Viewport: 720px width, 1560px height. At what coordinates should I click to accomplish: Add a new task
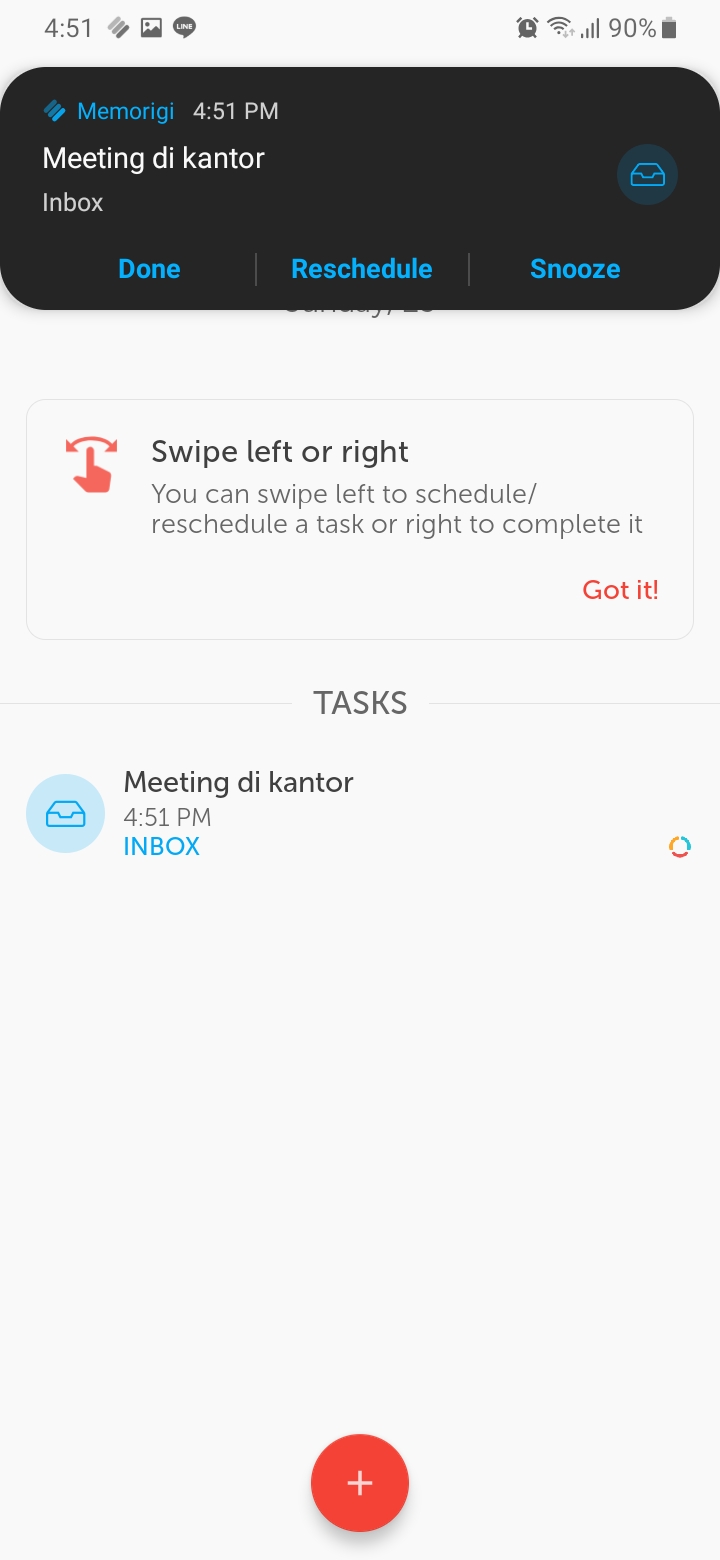point(360,1483)
